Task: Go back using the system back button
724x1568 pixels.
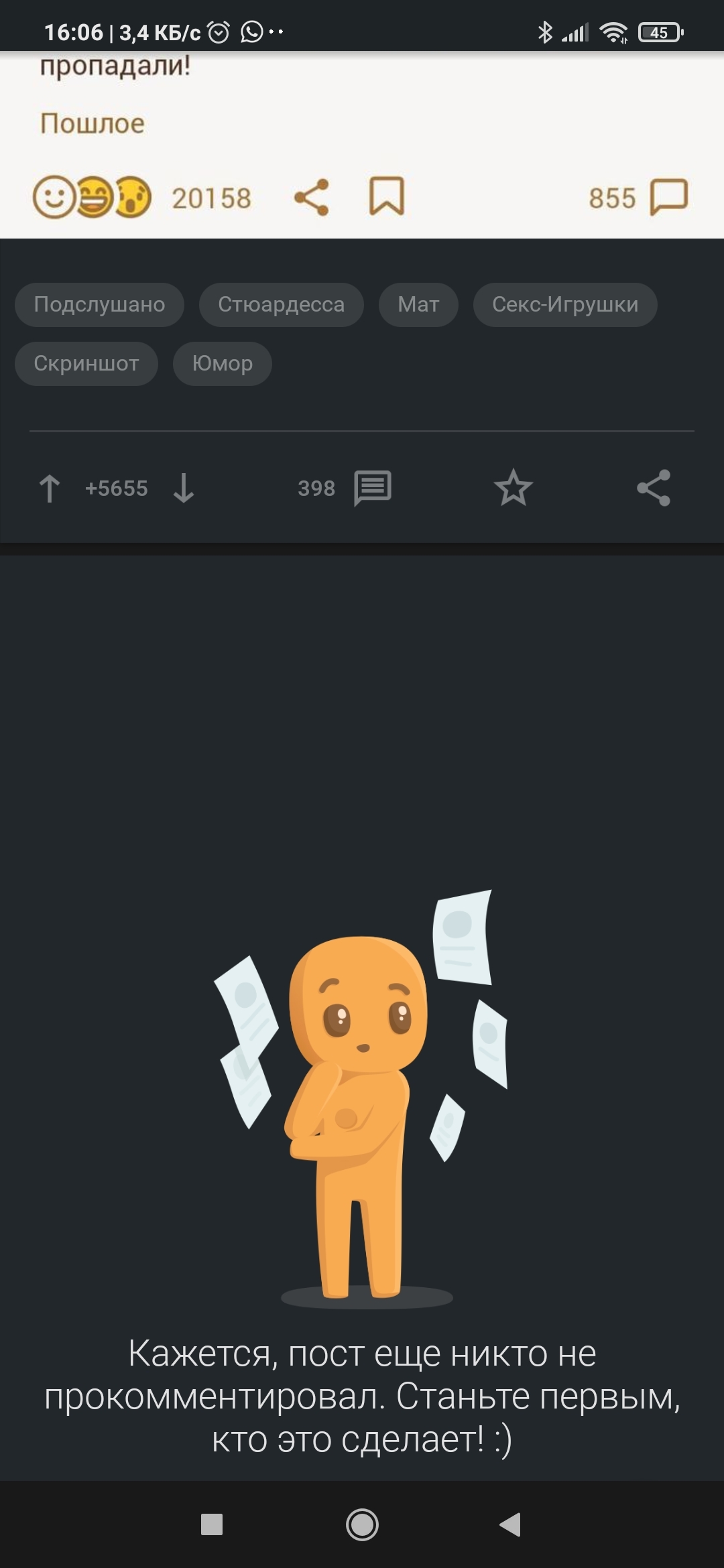Action: click(511, 1524)
